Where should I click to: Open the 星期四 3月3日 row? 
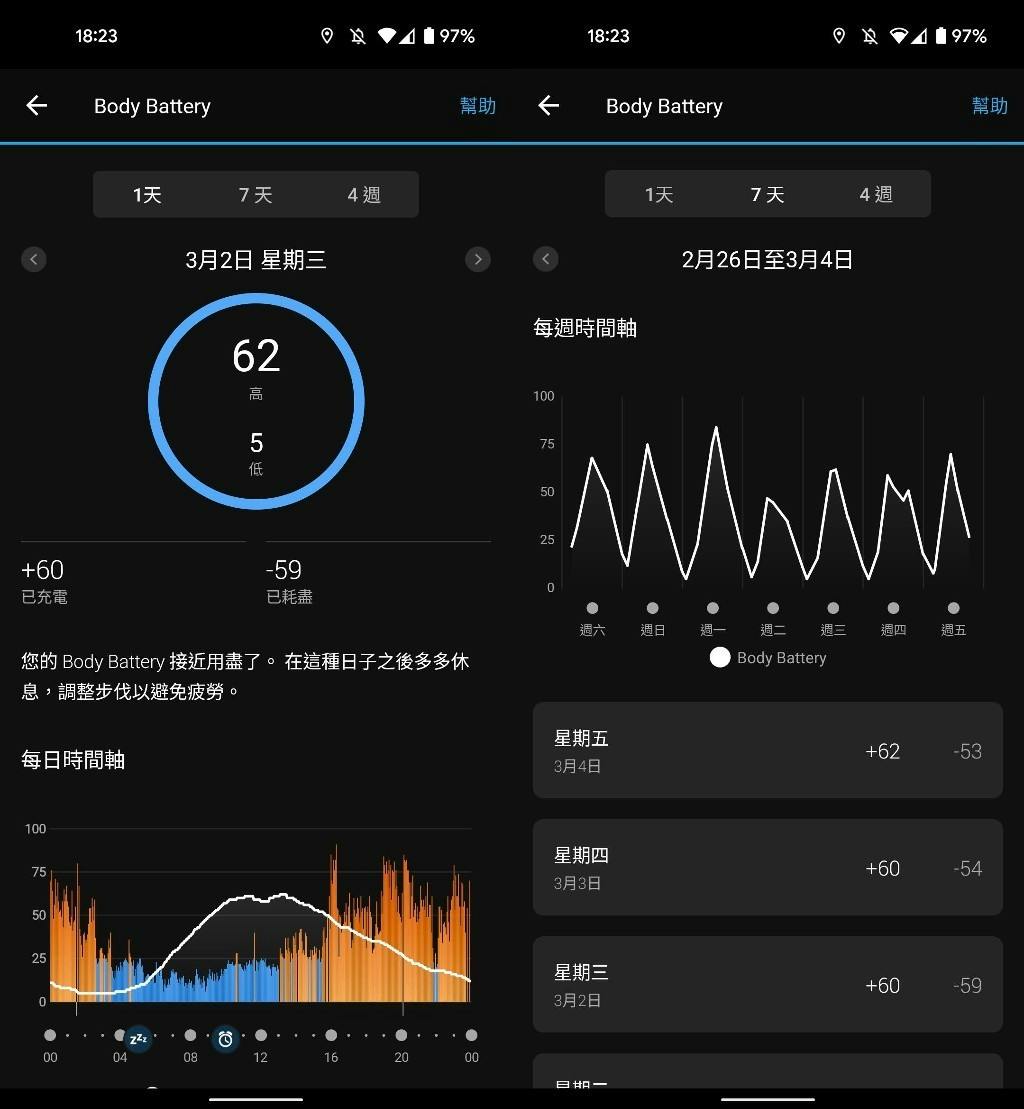[767, 868]
